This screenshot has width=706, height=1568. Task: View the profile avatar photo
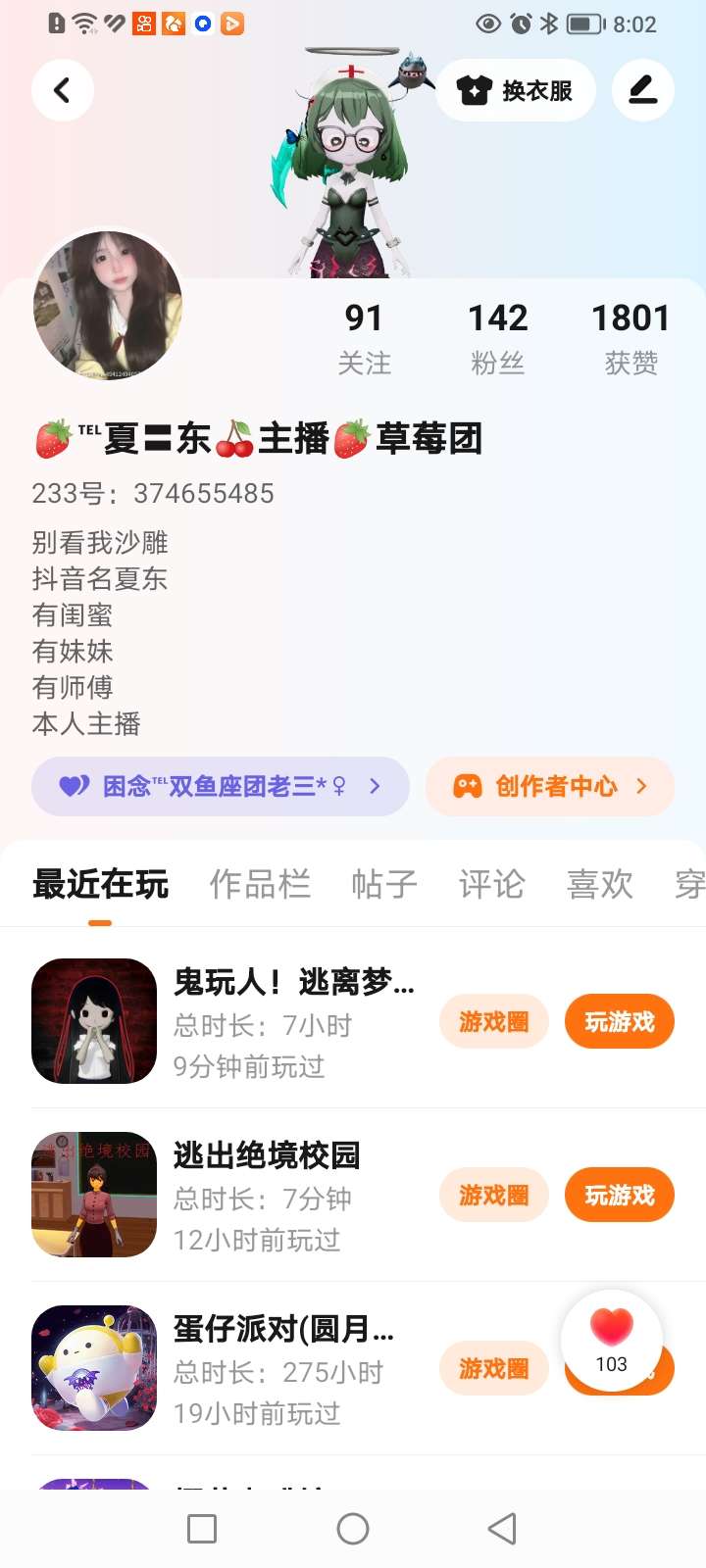tap(108, 306)
